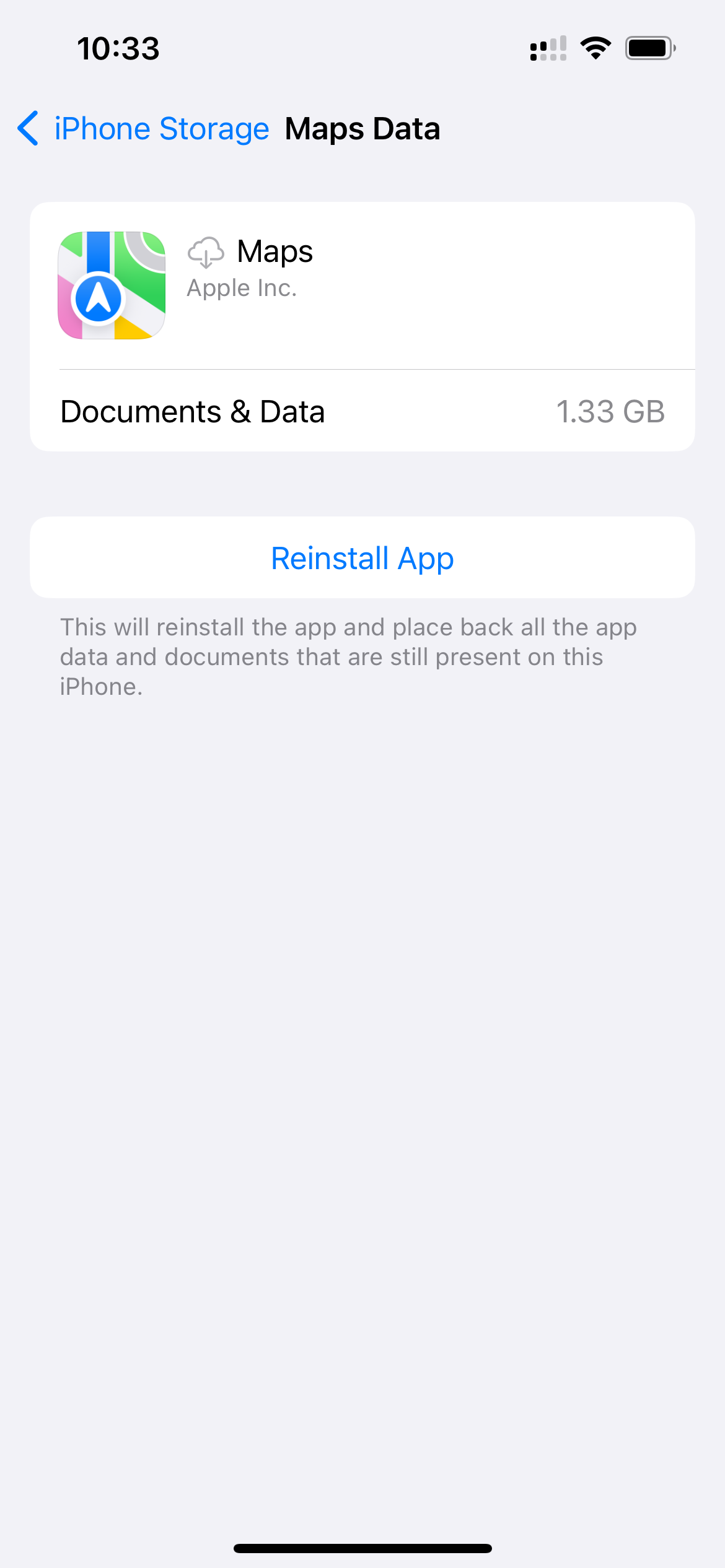Go back to iPhone Storage
The height and width of the screenshot is (1568, 725).
point(144,129)
